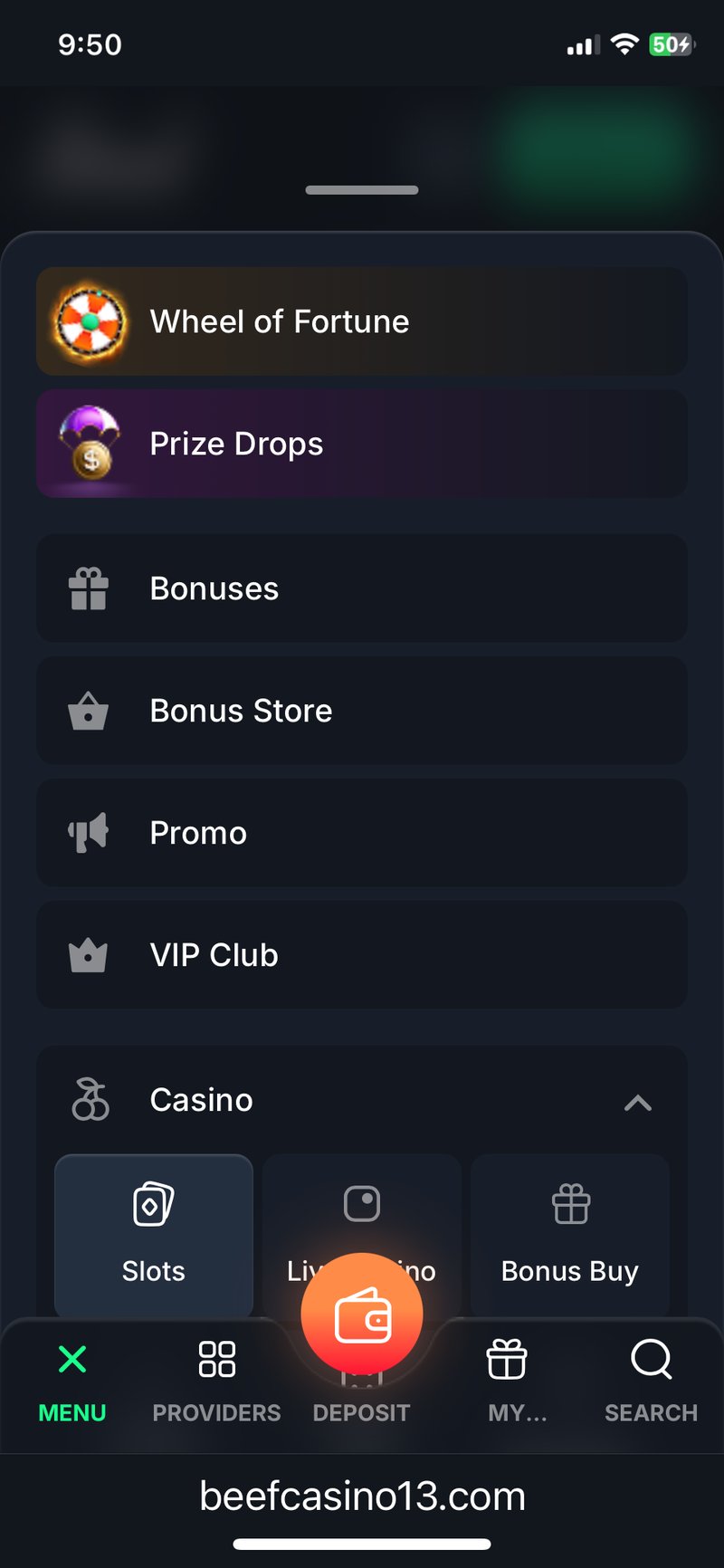
Task: Go to the Bonus Store
Action: pyautogui.click(x=361, y=711)
